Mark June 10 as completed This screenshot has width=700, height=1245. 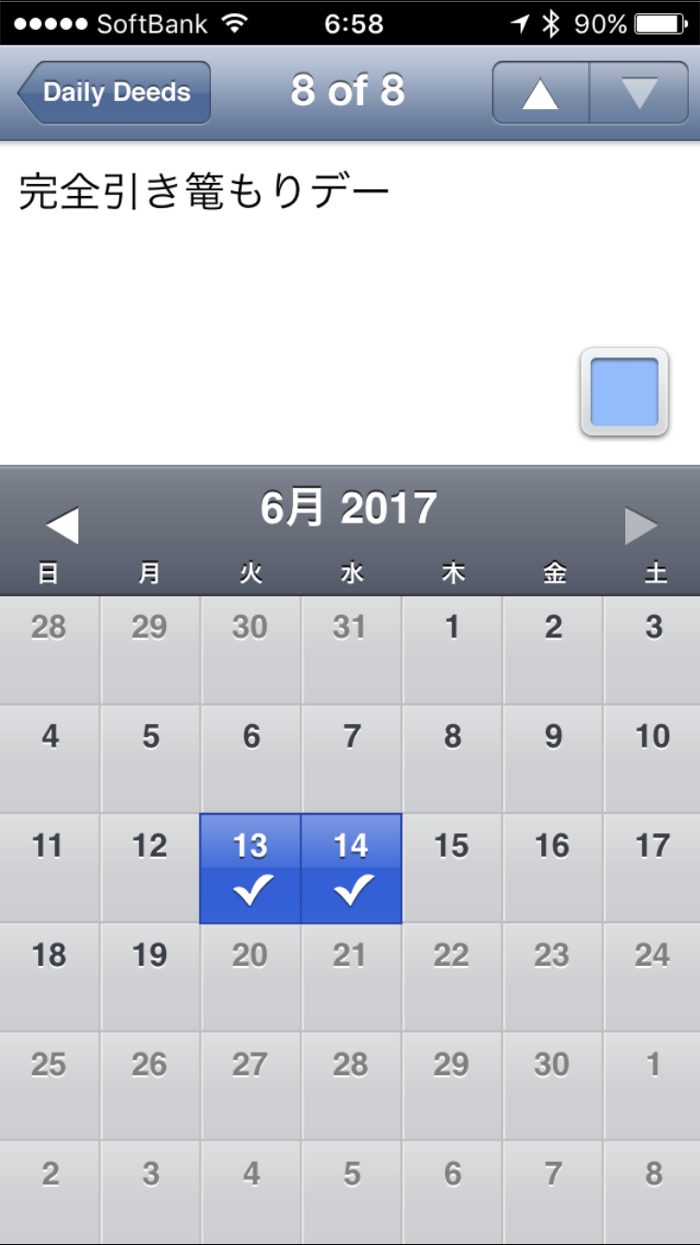click(652, 759)
